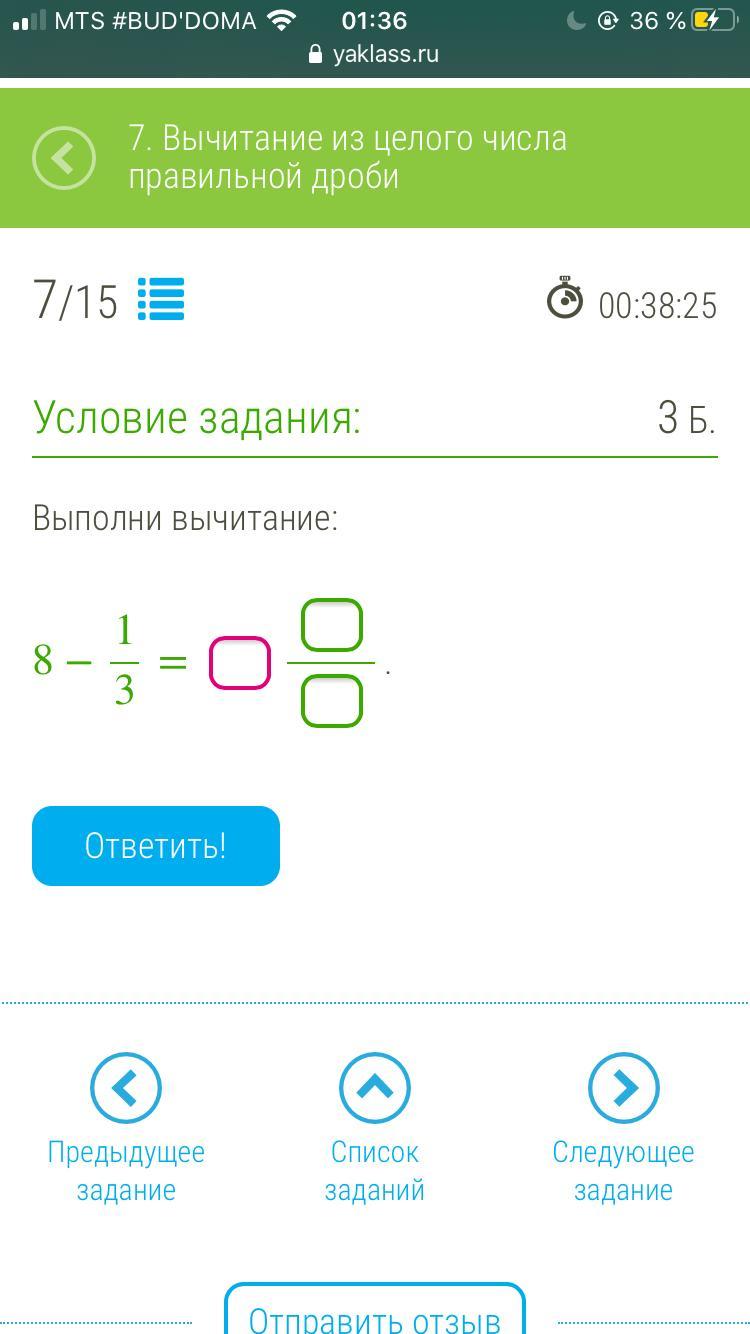750x1334 pixels.
Task: Submit answer with Ответить! button
Action: tap(156, 846)
